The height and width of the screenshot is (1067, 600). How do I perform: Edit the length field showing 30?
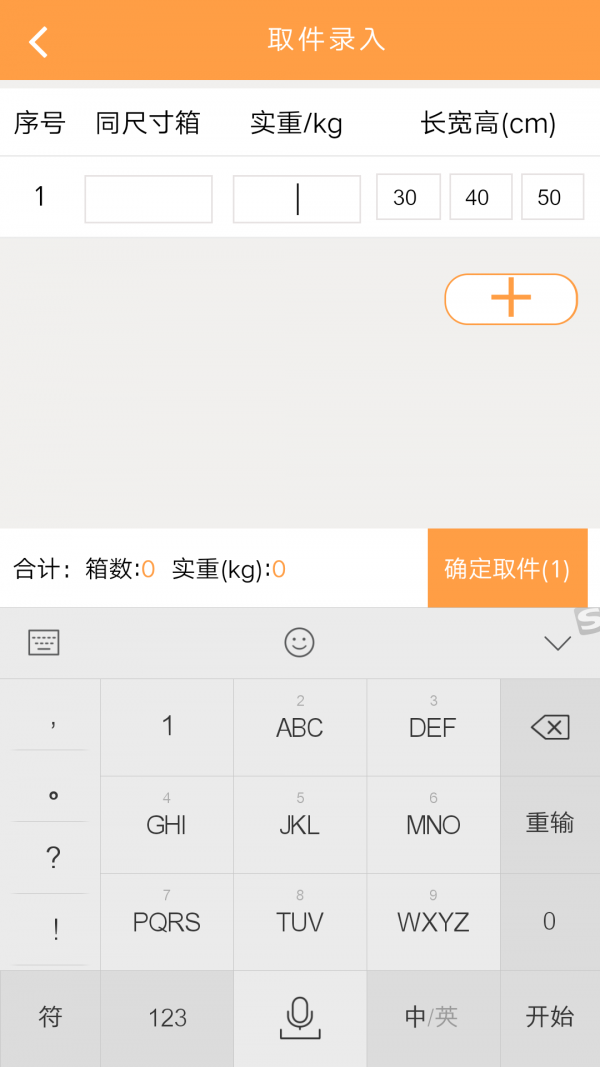(408, 197)
